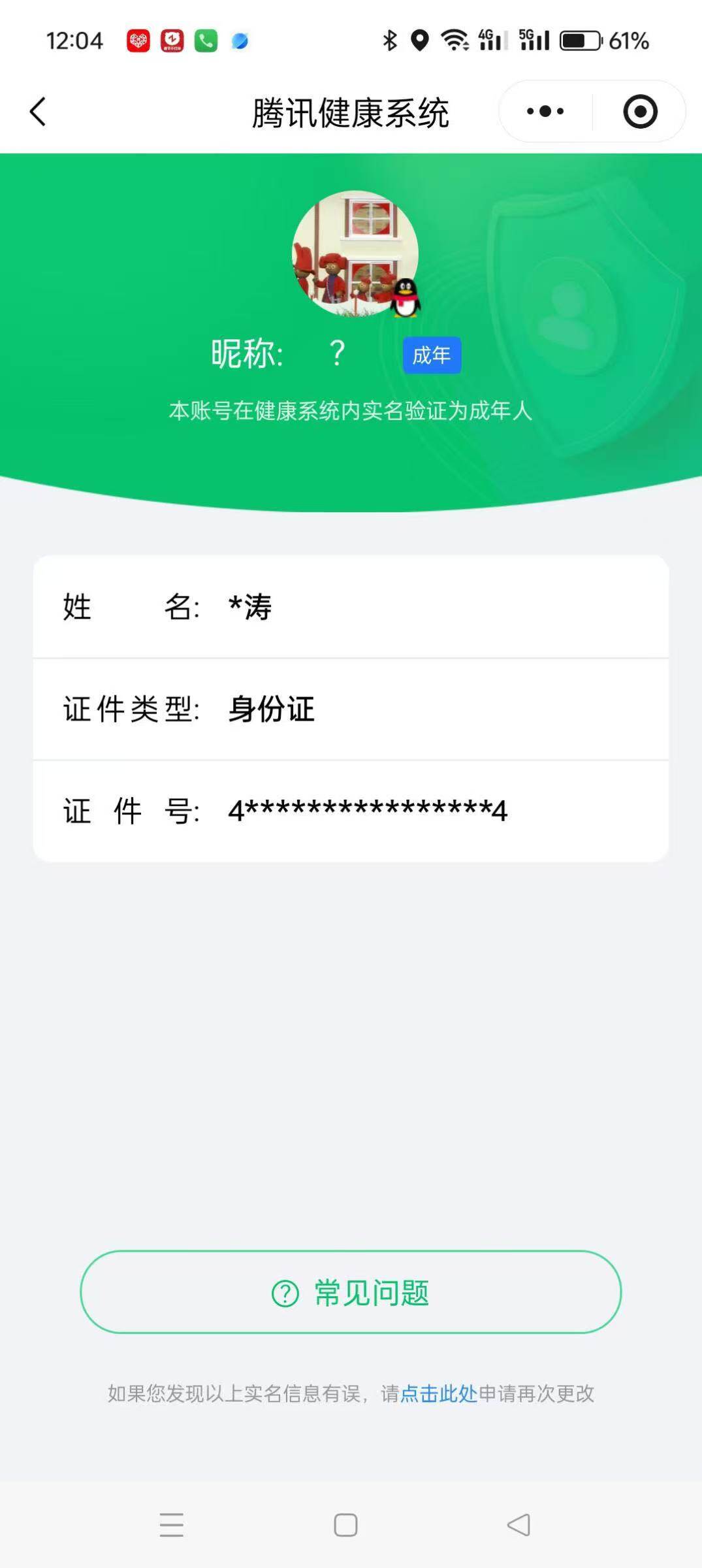Viewport: 702px width, 1568px height.
Task: Click the location pin icon in the status bar
Action: pos(419,41)
